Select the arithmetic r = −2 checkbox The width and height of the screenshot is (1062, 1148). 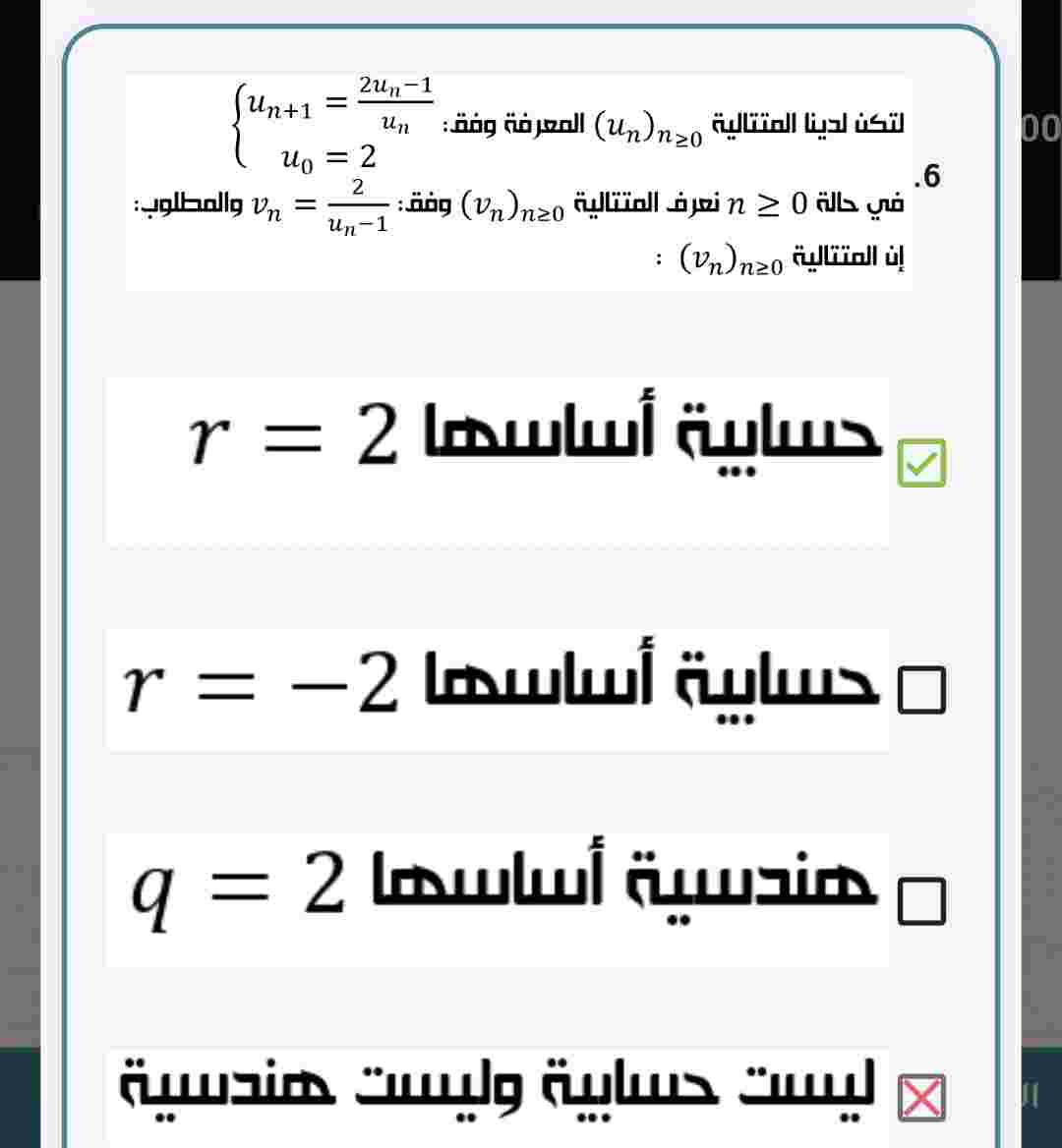pos(921,690)
